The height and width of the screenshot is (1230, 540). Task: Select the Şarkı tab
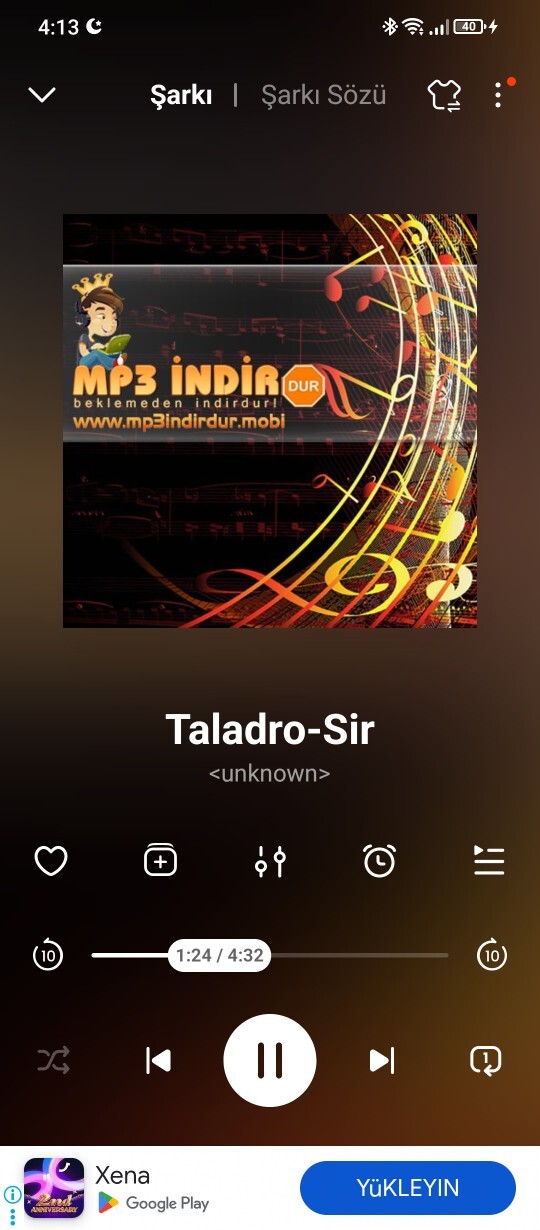[x=181, y=95]
